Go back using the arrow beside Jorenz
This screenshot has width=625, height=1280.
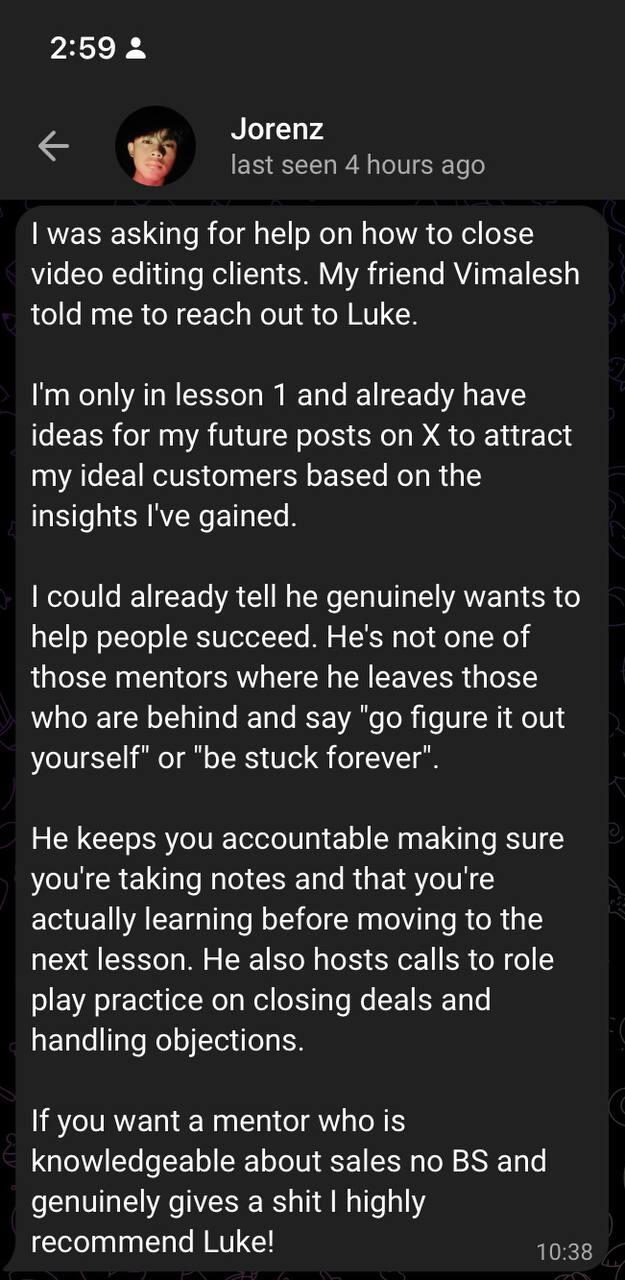53,146
